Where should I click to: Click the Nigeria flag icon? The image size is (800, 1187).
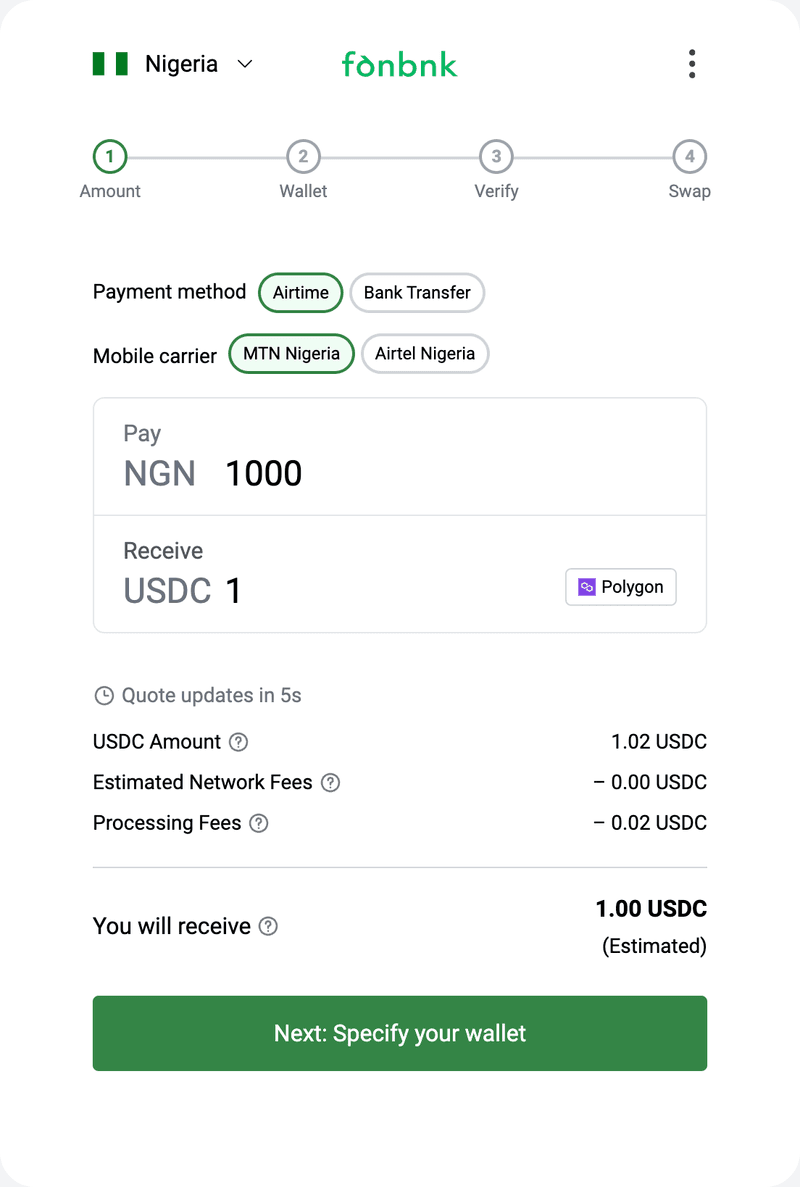coord(110,63)
